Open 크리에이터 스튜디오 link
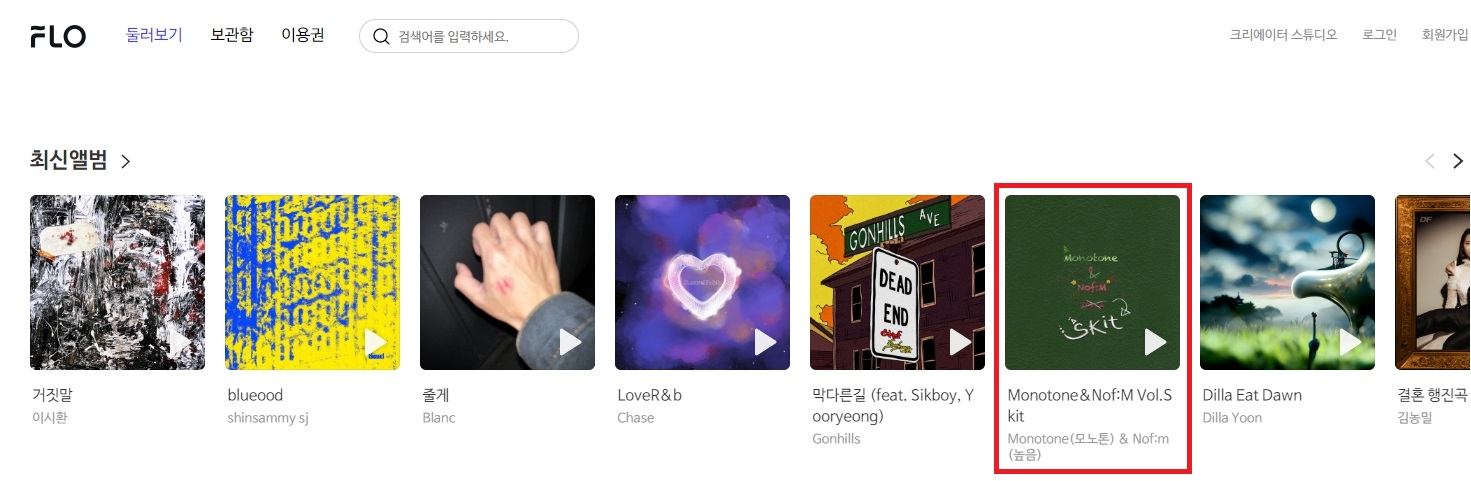This screenshot has height=481, width=1471. click(1283, 35)
